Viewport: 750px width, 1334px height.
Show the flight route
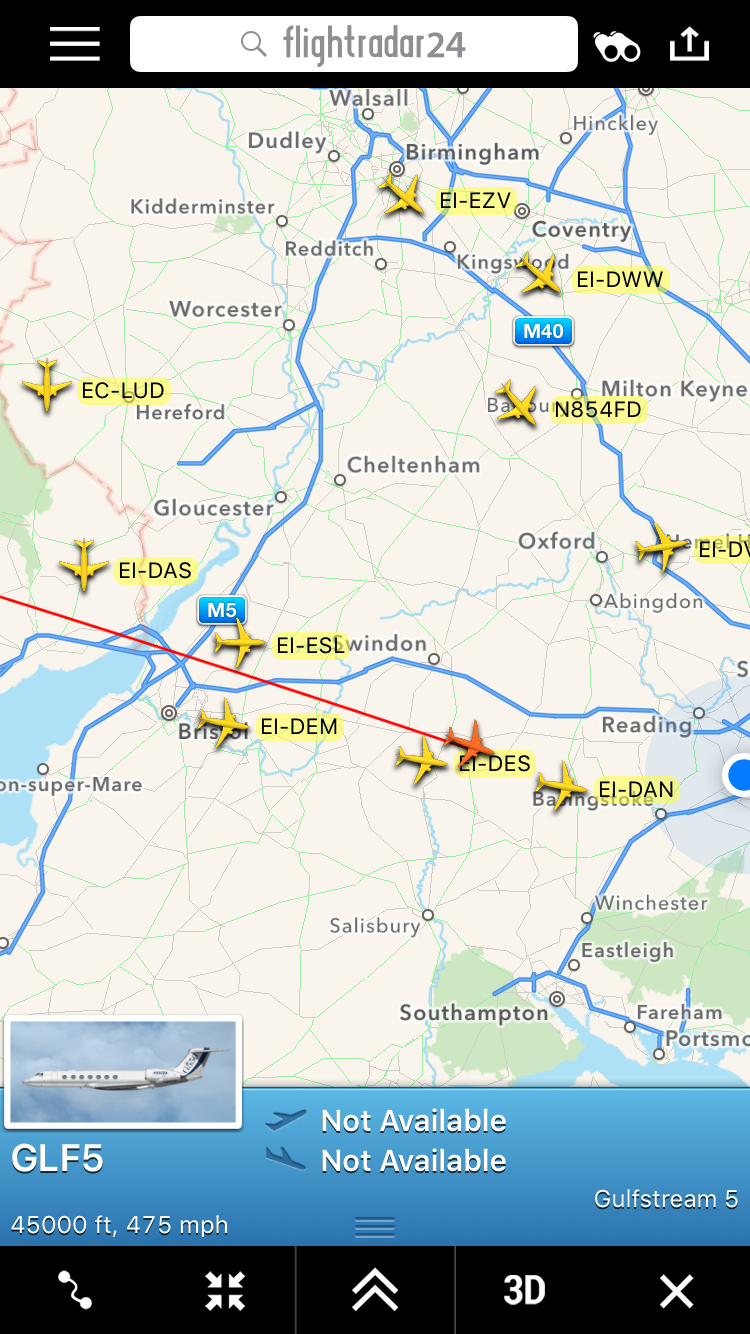(x=75, y=1291)
